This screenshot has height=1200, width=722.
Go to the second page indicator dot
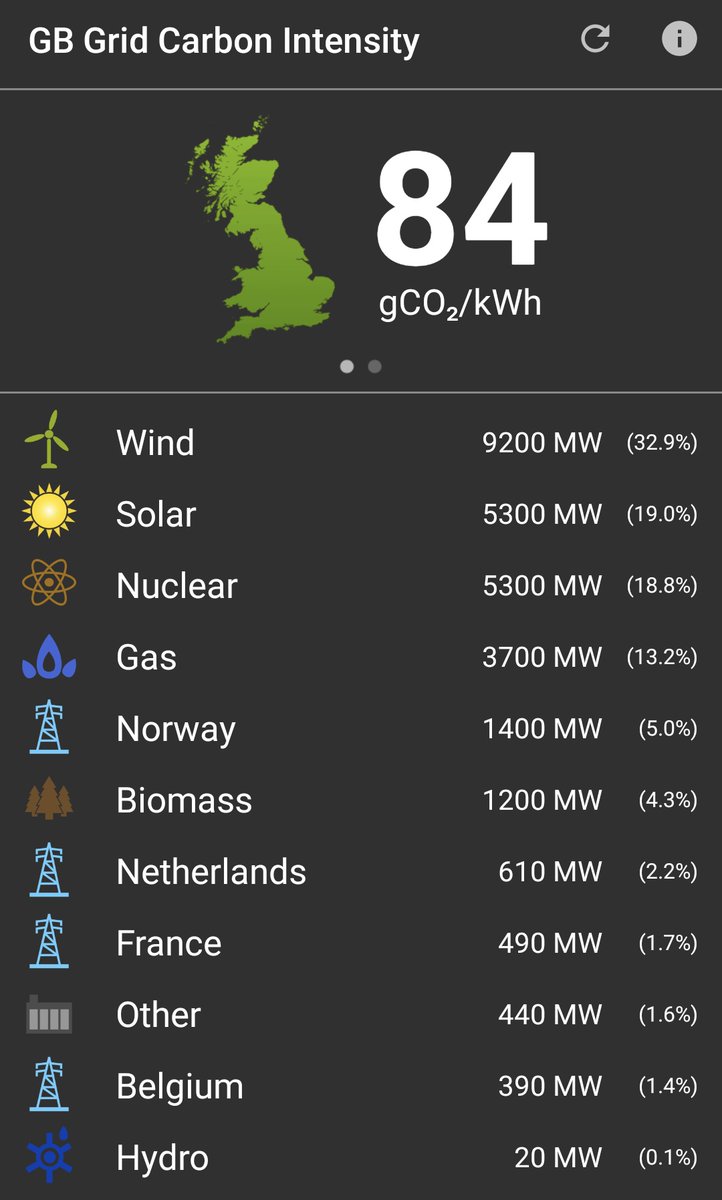tap(375, 367)
